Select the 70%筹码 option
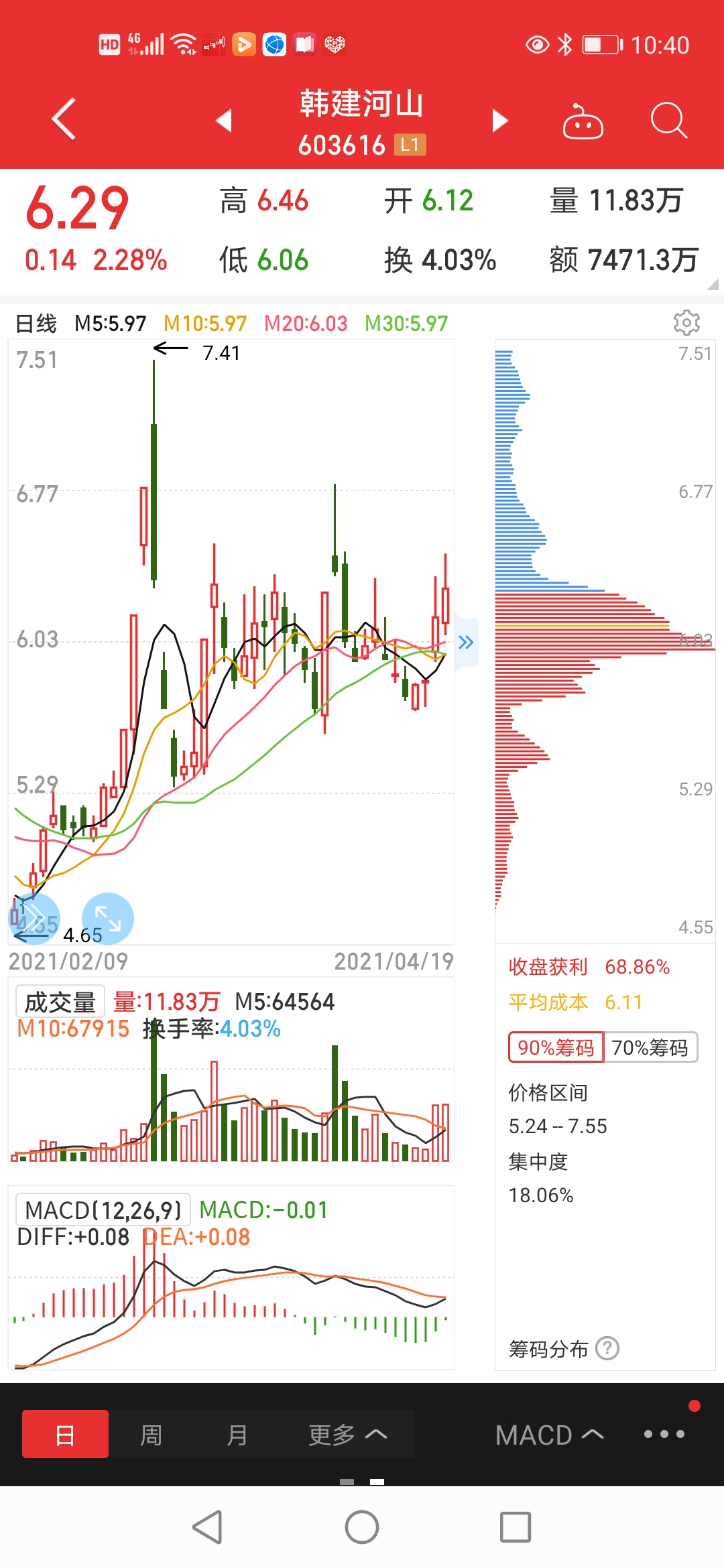Screen dimensions: 724x1568 coord(650,1047)
